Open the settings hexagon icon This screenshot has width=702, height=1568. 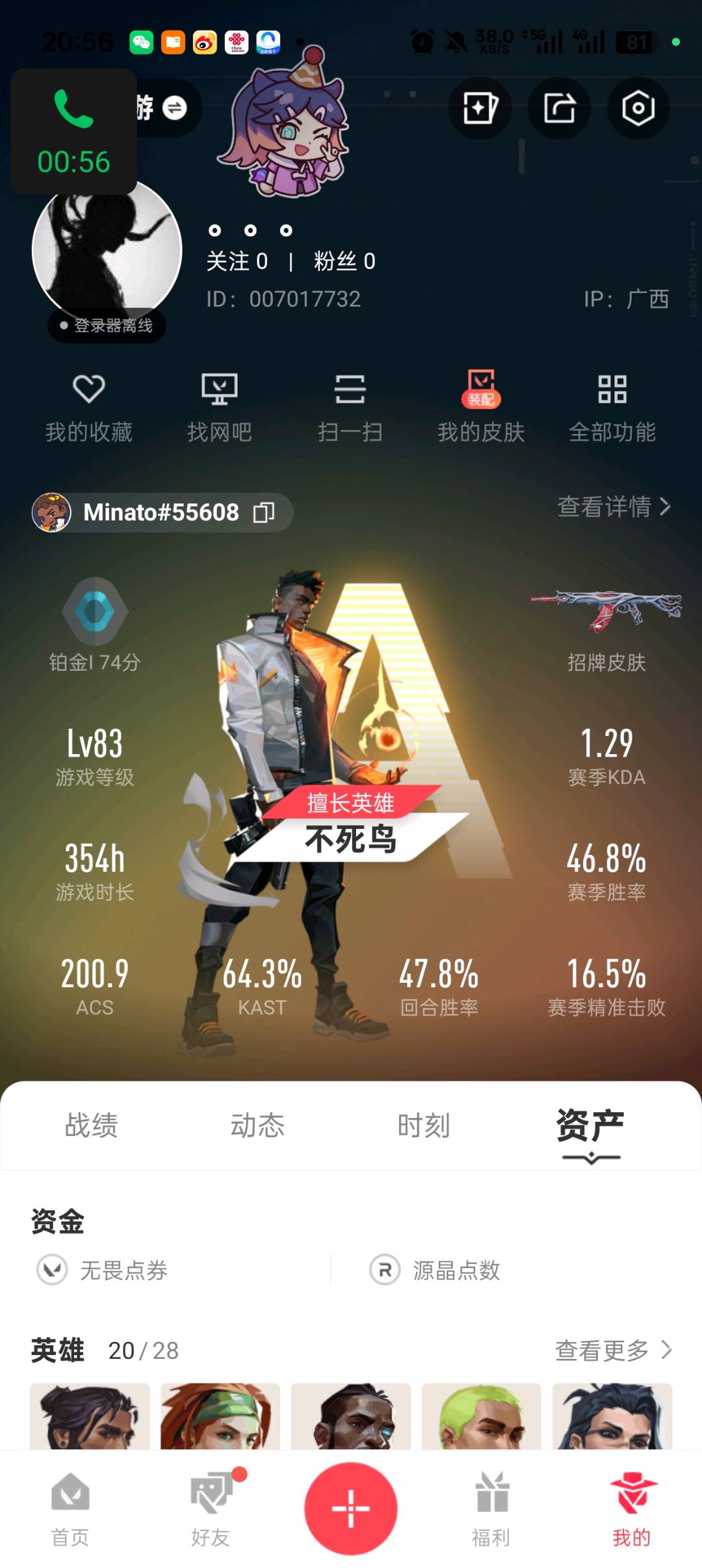point(638,108)
